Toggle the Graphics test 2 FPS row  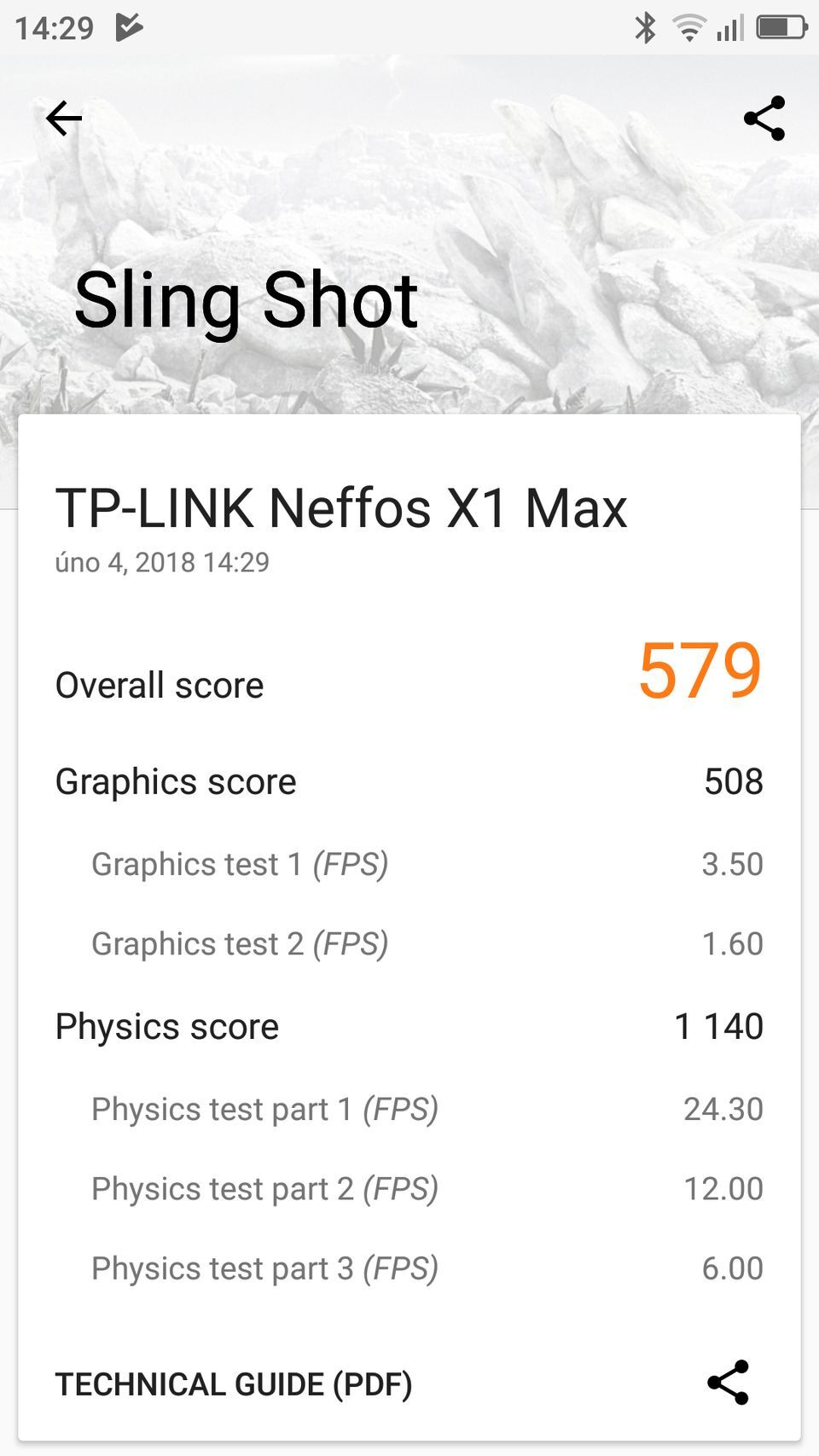coord(241,943)
